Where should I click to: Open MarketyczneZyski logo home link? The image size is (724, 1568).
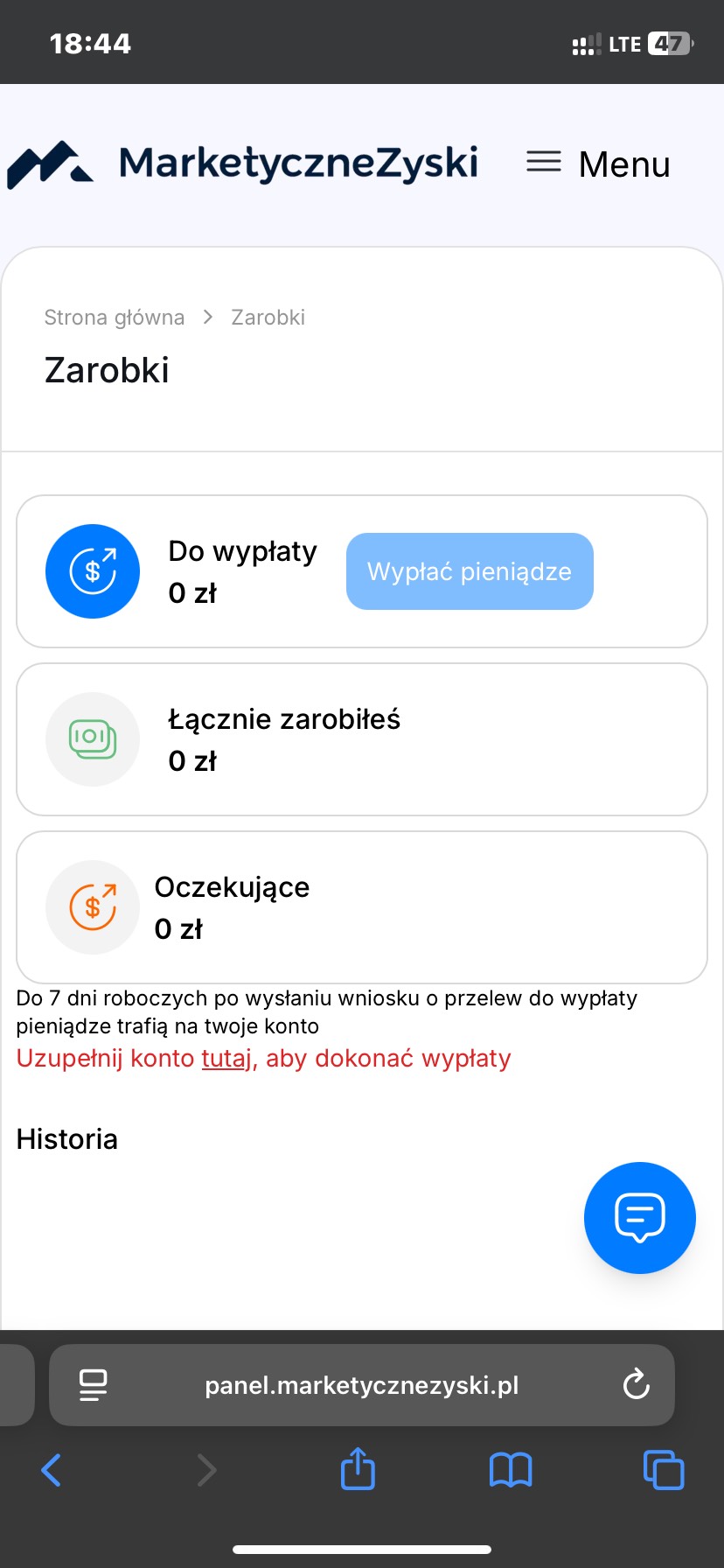(x=243, y=164)
